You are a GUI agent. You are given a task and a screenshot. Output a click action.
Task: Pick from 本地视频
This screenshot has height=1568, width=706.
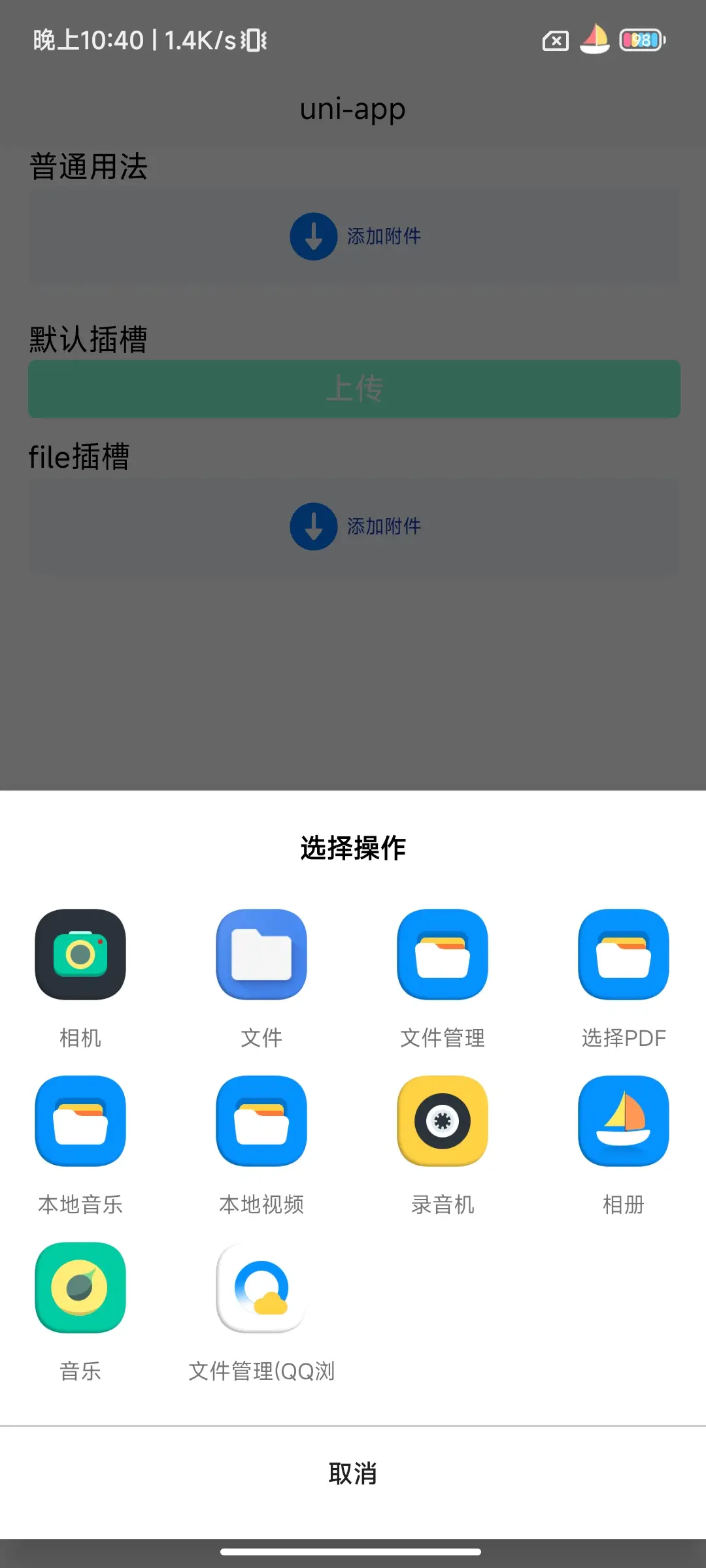click(261, 1122)
